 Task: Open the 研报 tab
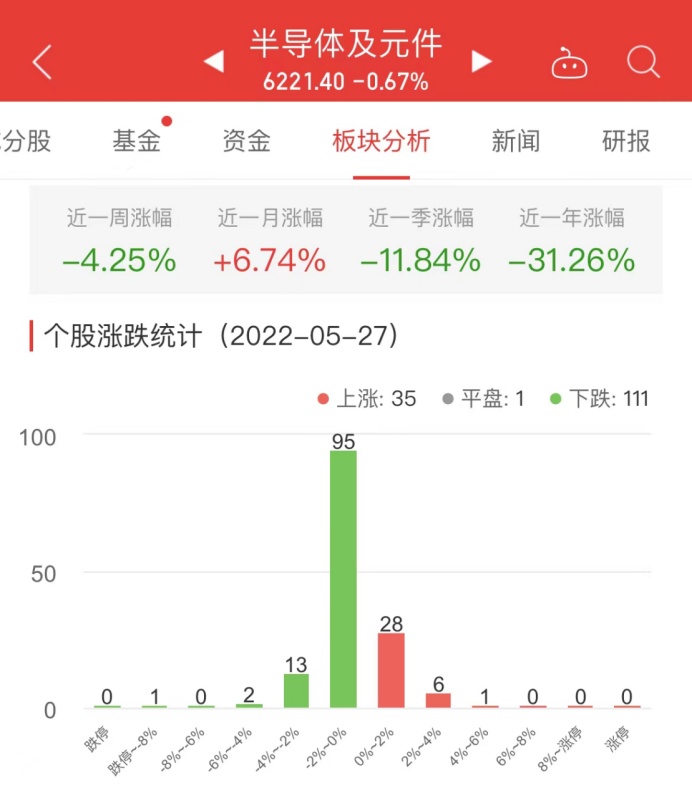click(626, 141)
